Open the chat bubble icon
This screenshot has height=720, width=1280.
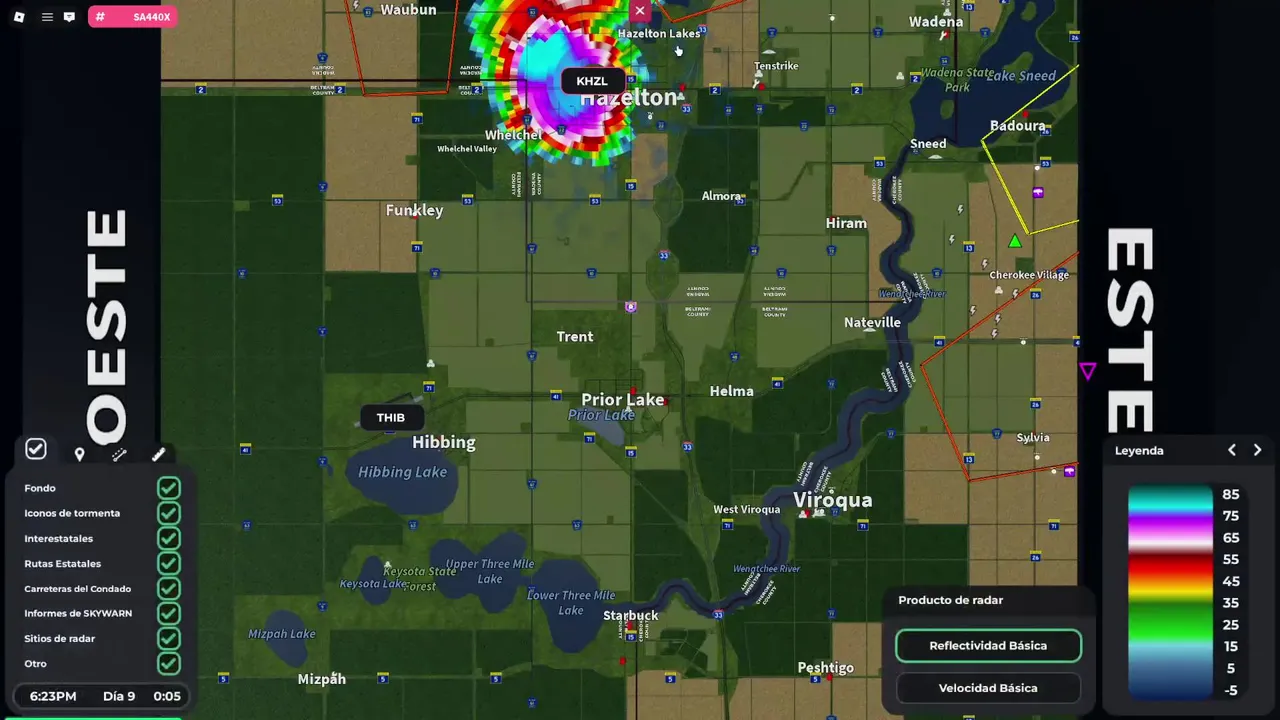69,17
